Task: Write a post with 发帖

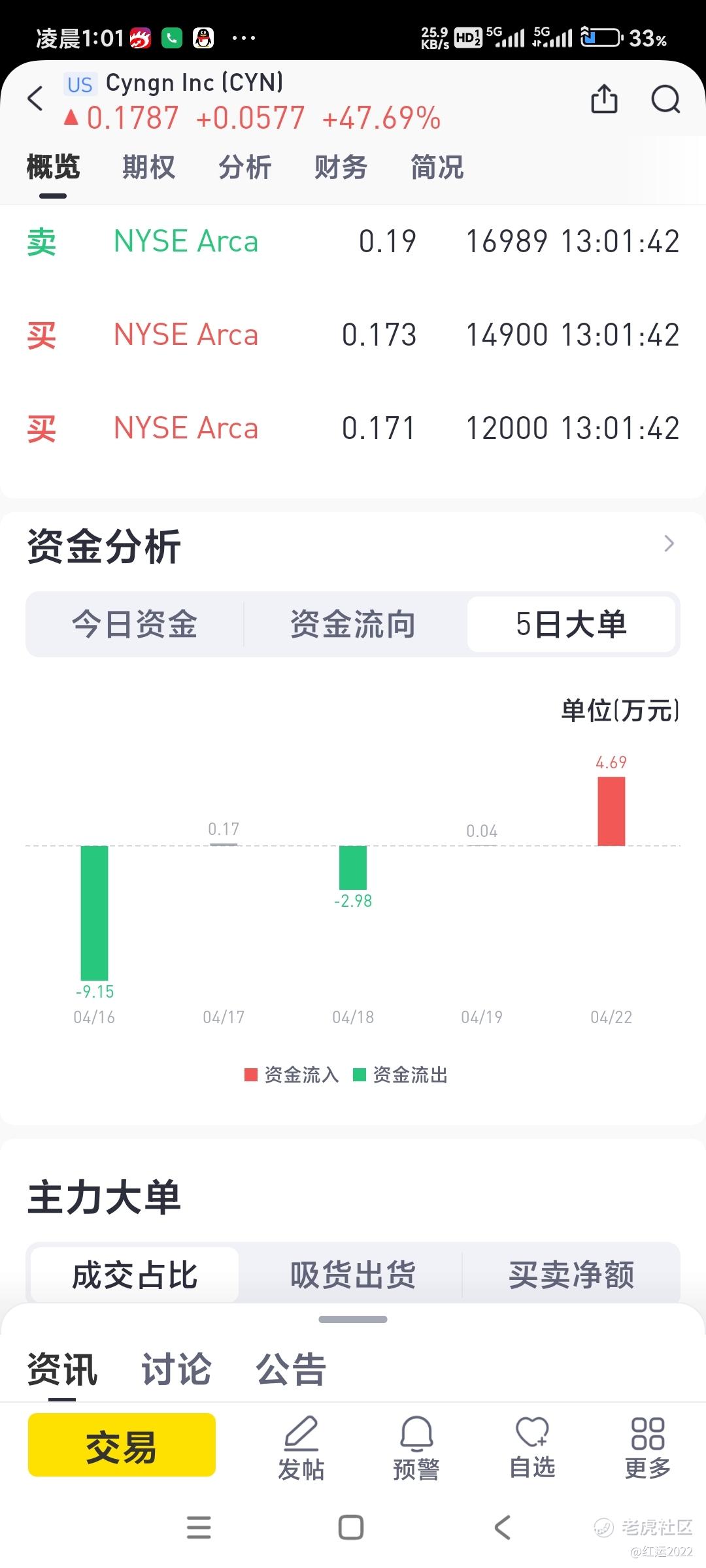Action: coord(301,1447)
